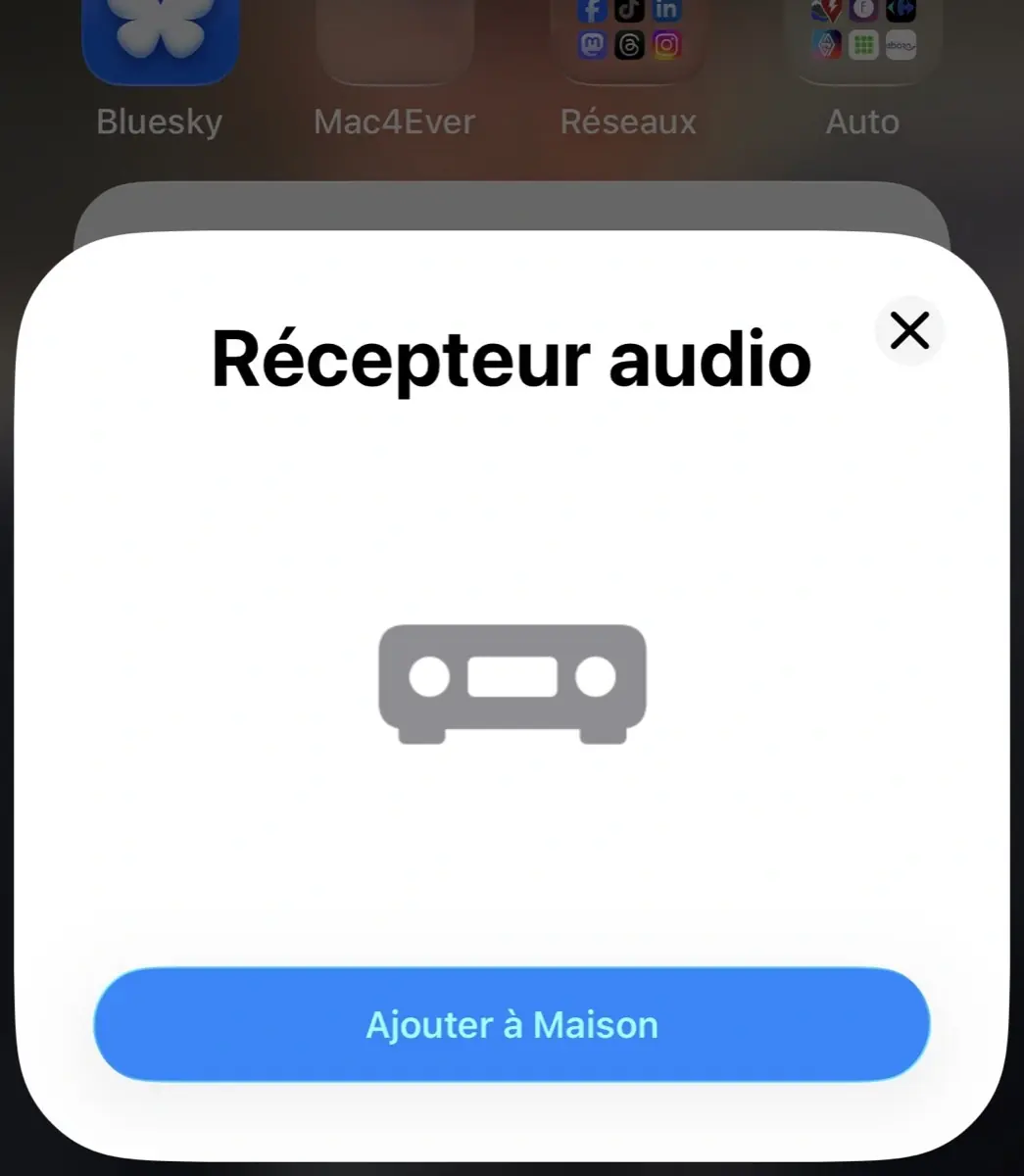Tap the Bluesky label under its icon
The height and width of the screenshot is (1176, 1024).
click(x=158, y=121)
